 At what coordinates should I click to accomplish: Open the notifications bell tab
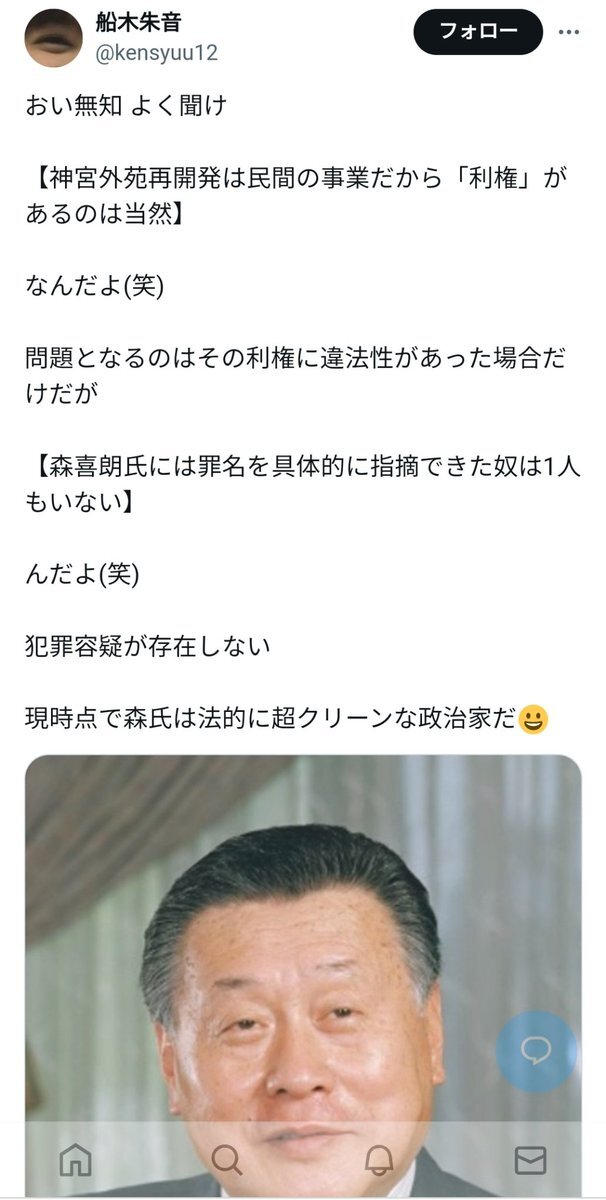tap(379, 1160)
